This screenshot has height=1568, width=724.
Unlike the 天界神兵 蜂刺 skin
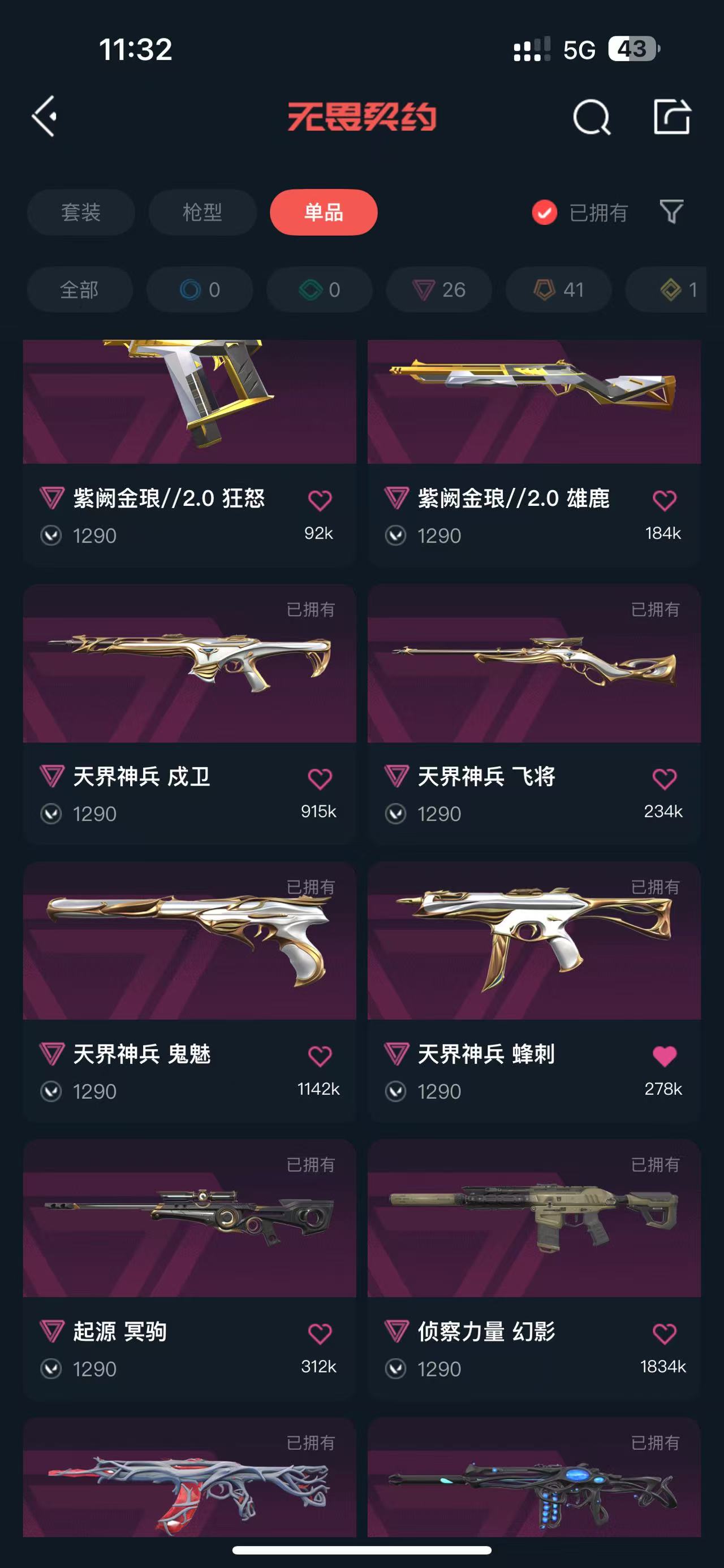pos(664,1056)
